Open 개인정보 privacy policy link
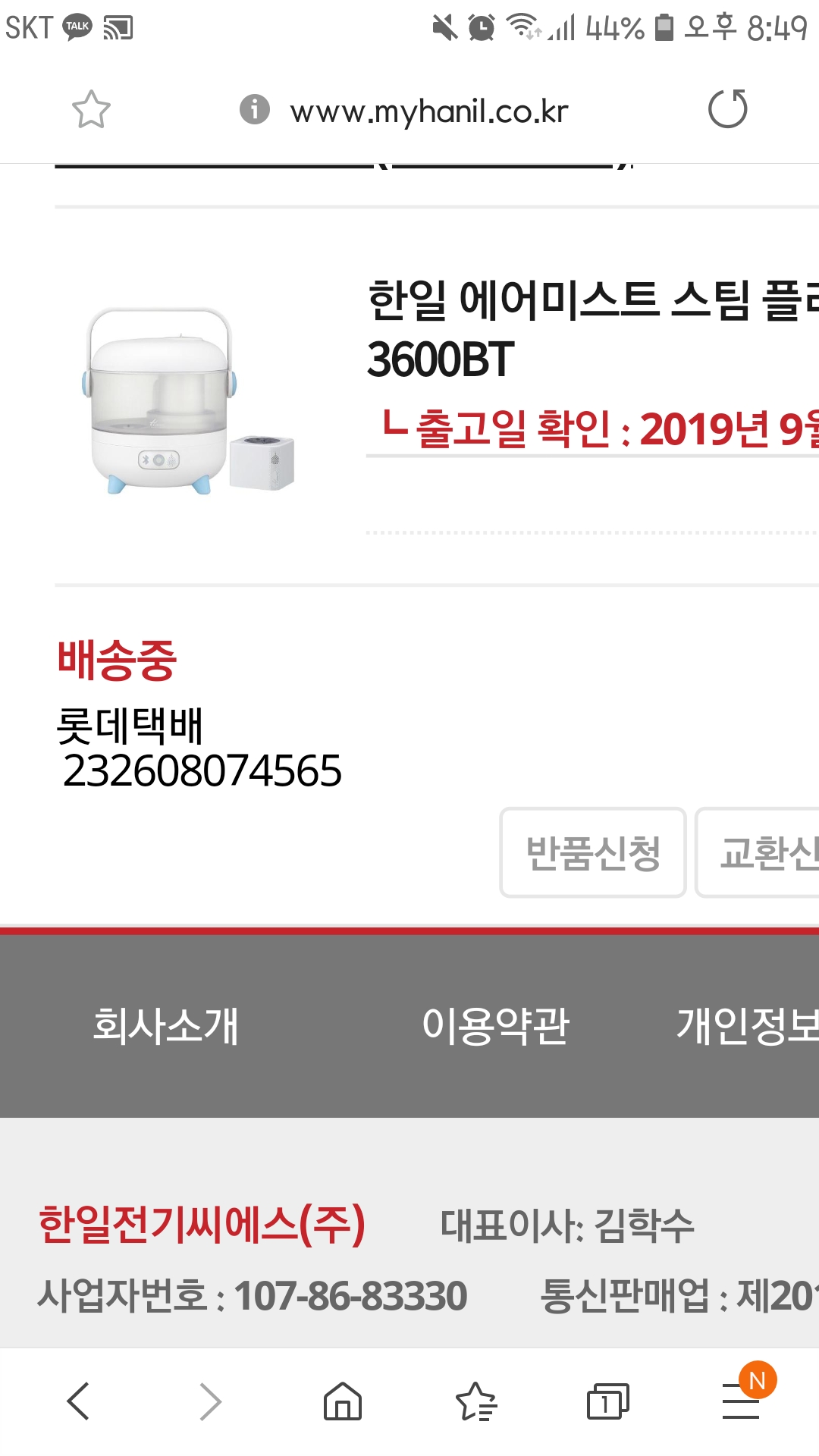The image size is (819, 1456). (748, 1025)
